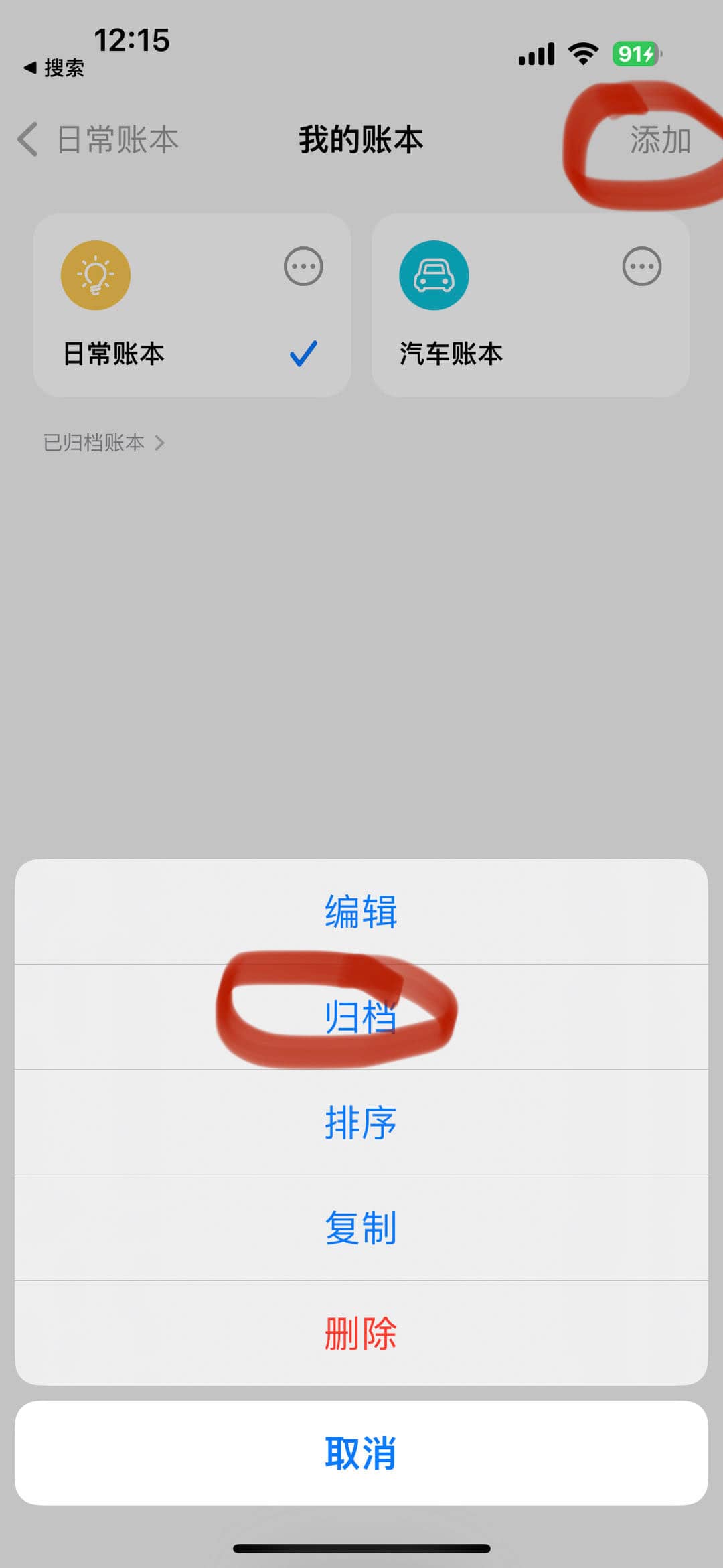Tap 排序 to reorder ledgers
This screenshot has width=723, height=1568.
click(361, 1123)
